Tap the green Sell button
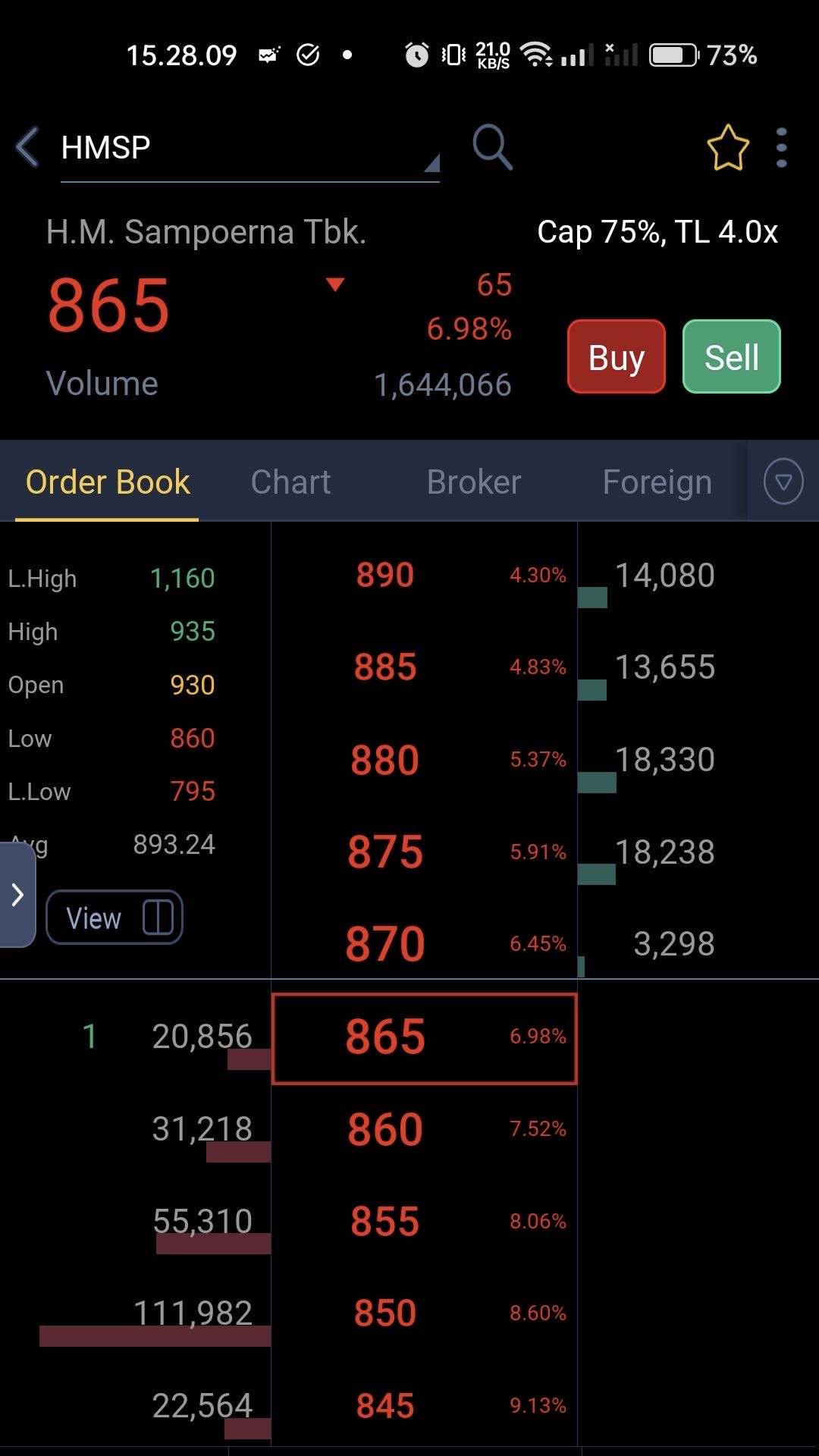The height and width of the screenshot is (1456, 819). 732,357
